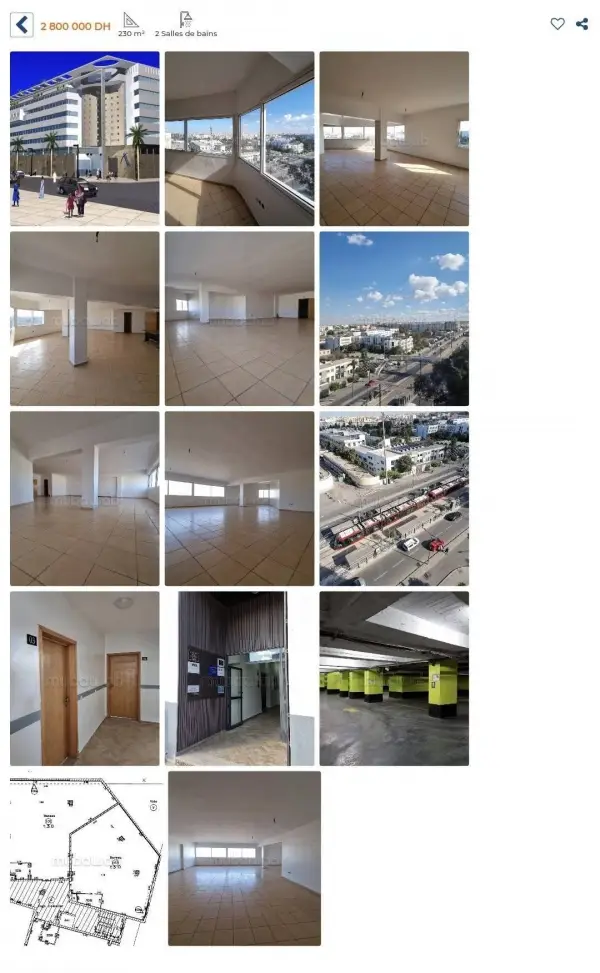Screen dimensions: 600x973
Task: Open the photo of the tramway street view
Action: click(394, 498)
